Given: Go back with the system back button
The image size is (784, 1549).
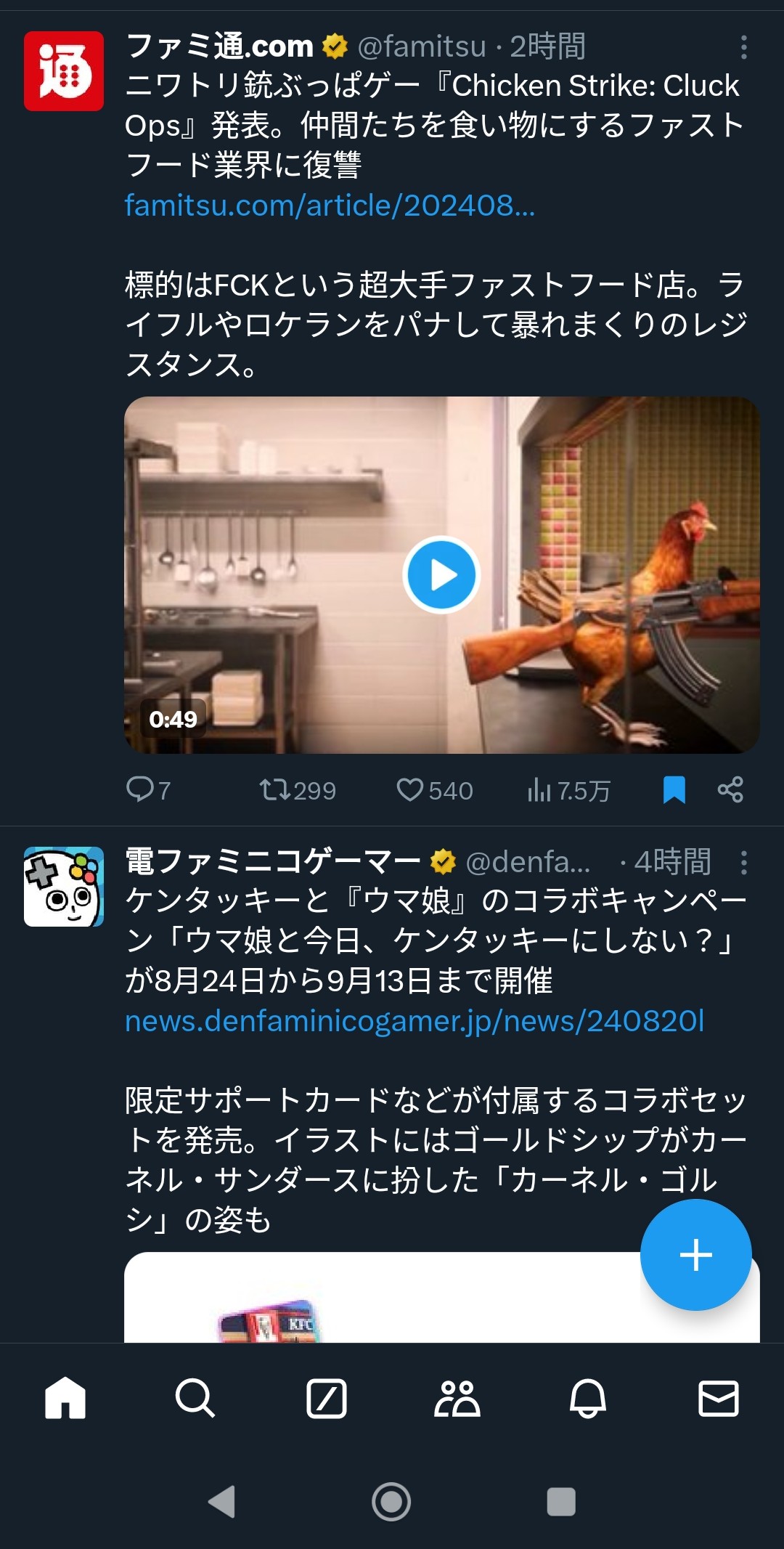Looking at the screenshot, I should (x=221, y=1501).
